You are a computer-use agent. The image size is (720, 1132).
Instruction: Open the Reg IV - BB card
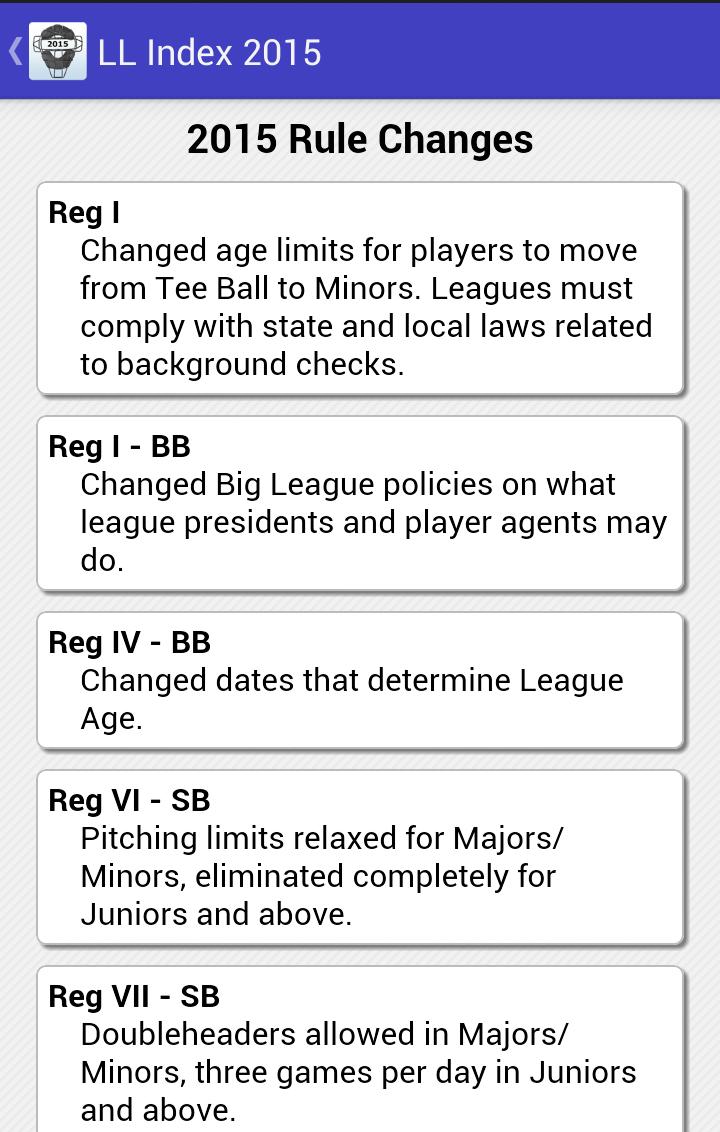[x=360, y=680]
